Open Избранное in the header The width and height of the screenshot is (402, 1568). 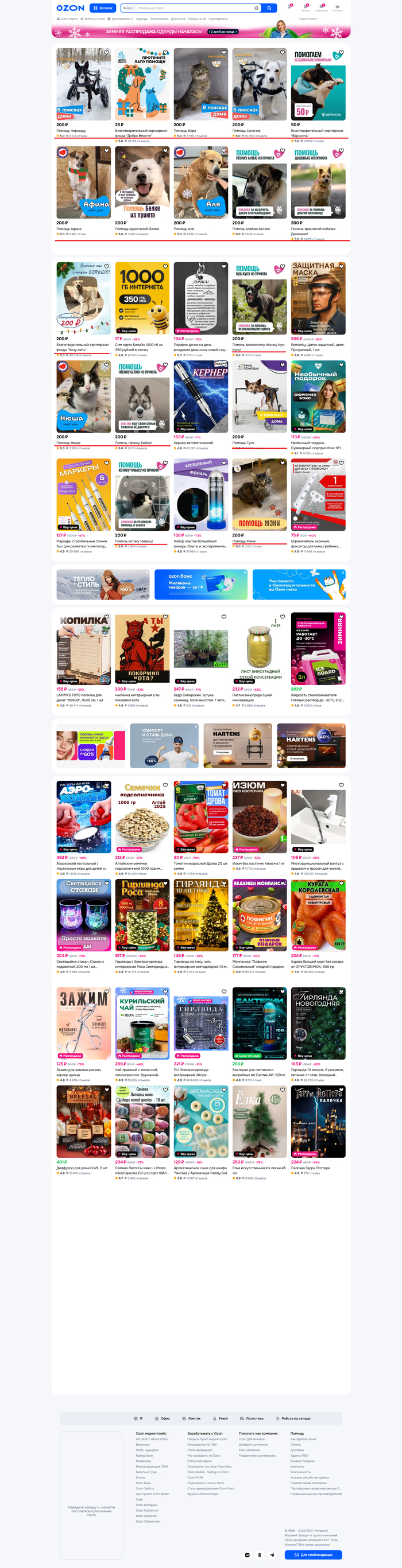coord(321,8)
